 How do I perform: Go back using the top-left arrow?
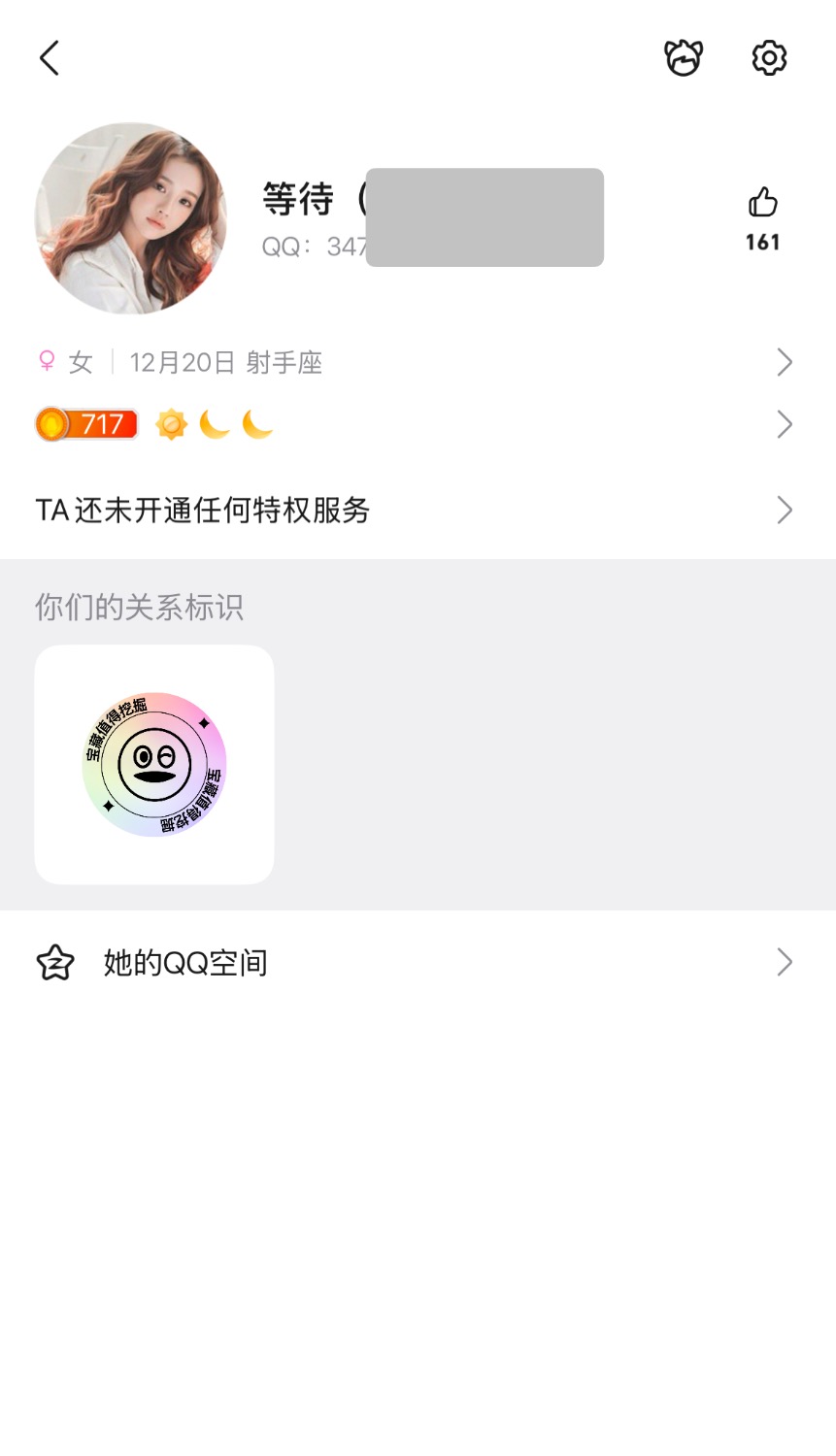pyautogui.click(x=50, y=58)
